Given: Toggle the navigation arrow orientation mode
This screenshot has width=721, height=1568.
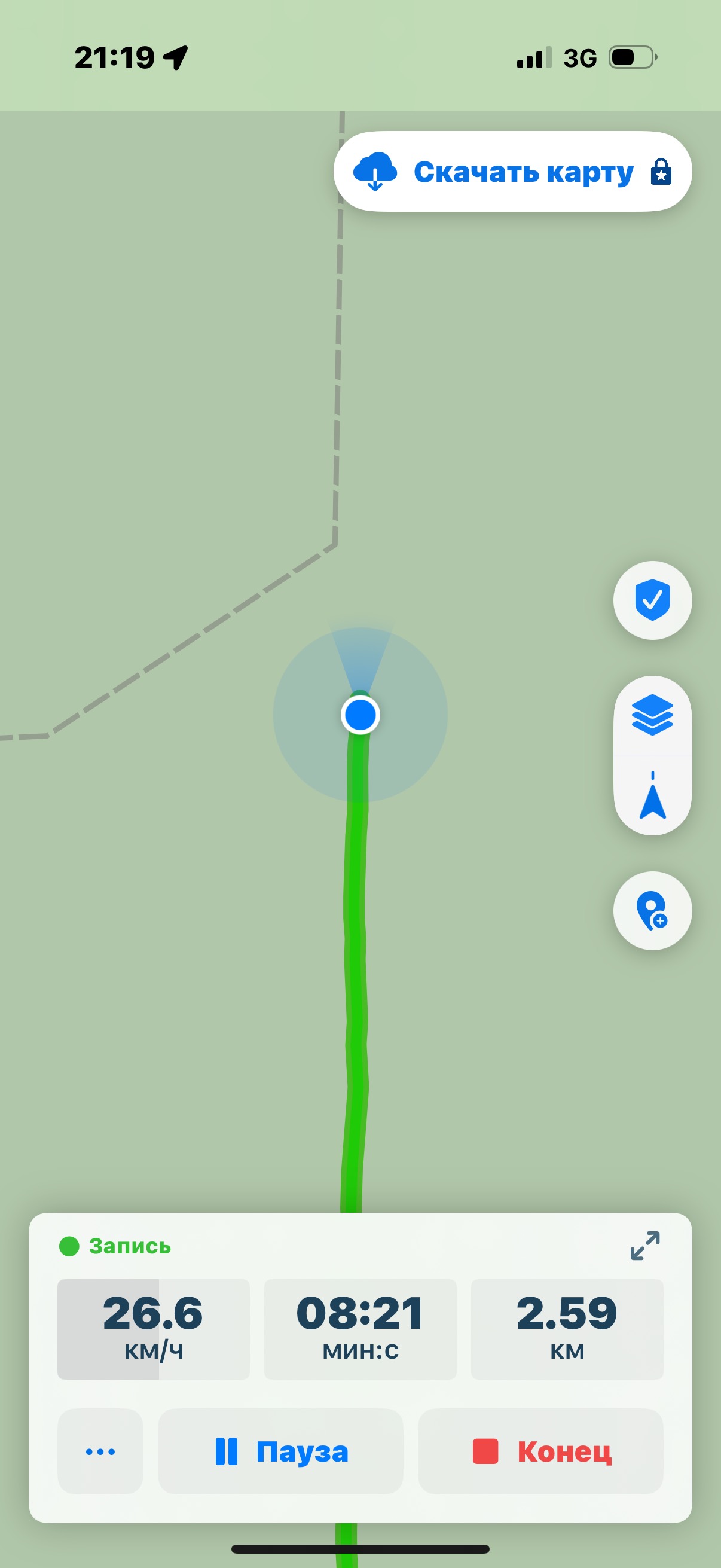Looking at the screenshot, I should [652, 796].
